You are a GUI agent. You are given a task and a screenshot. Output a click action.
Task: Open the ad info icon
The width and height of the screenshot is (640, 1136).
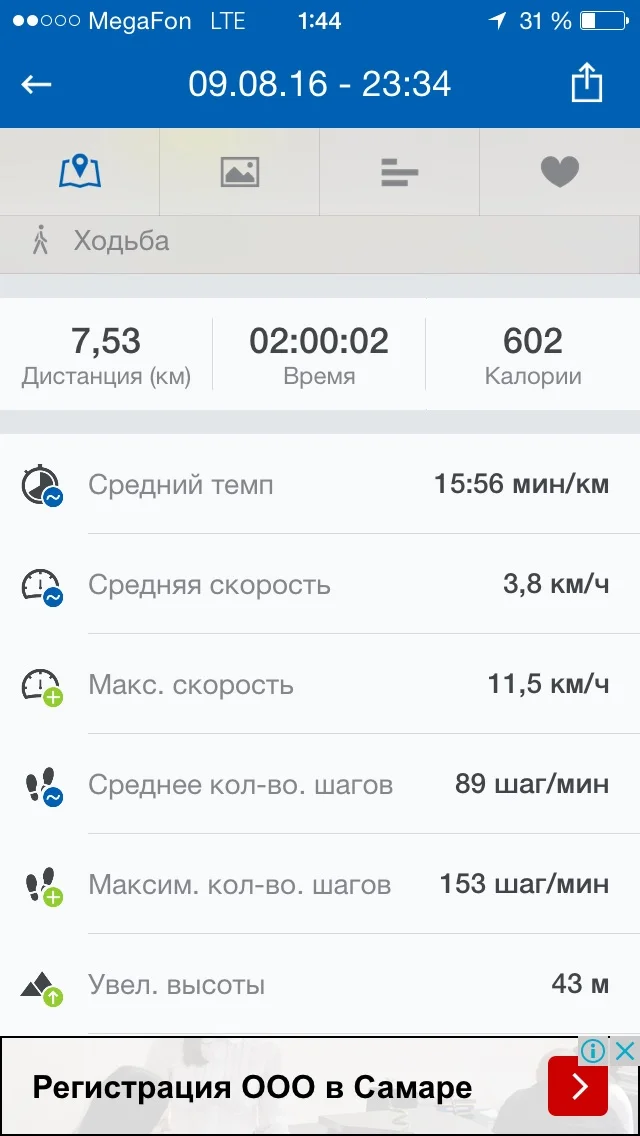pos(593,1051)
